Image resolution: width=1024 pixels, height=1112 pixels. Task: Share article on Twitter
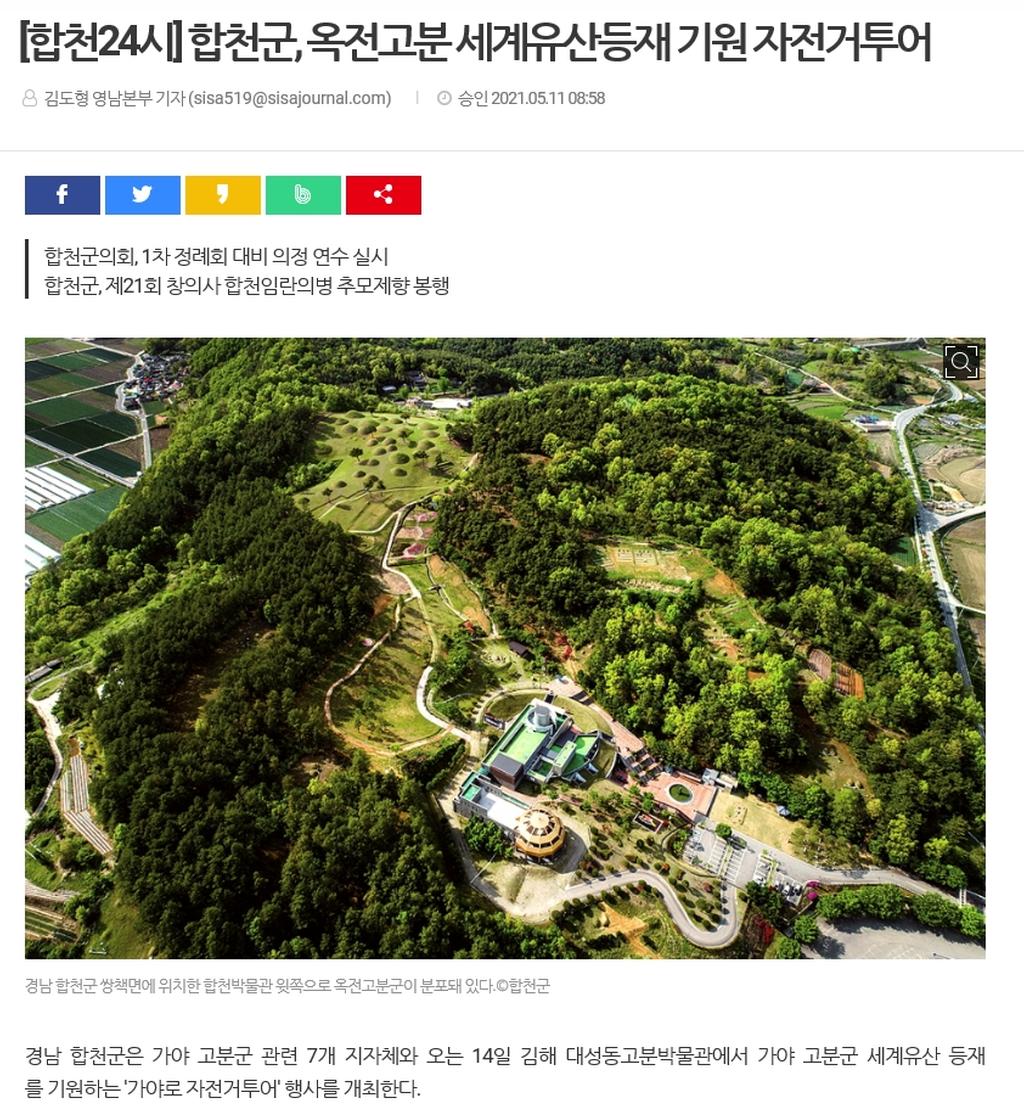coord(142,195)
